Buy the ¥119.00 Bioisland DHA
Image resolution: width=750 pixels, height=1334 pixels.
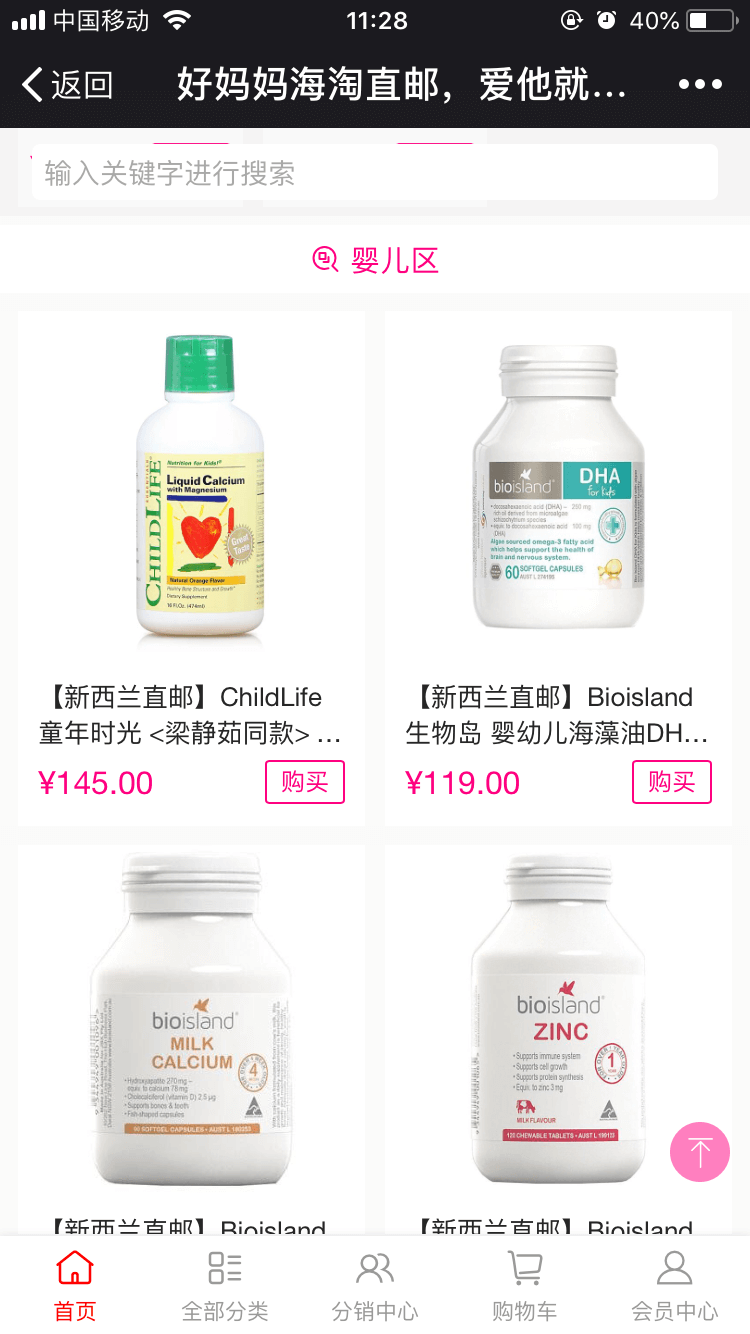click(x=671, y=782)
